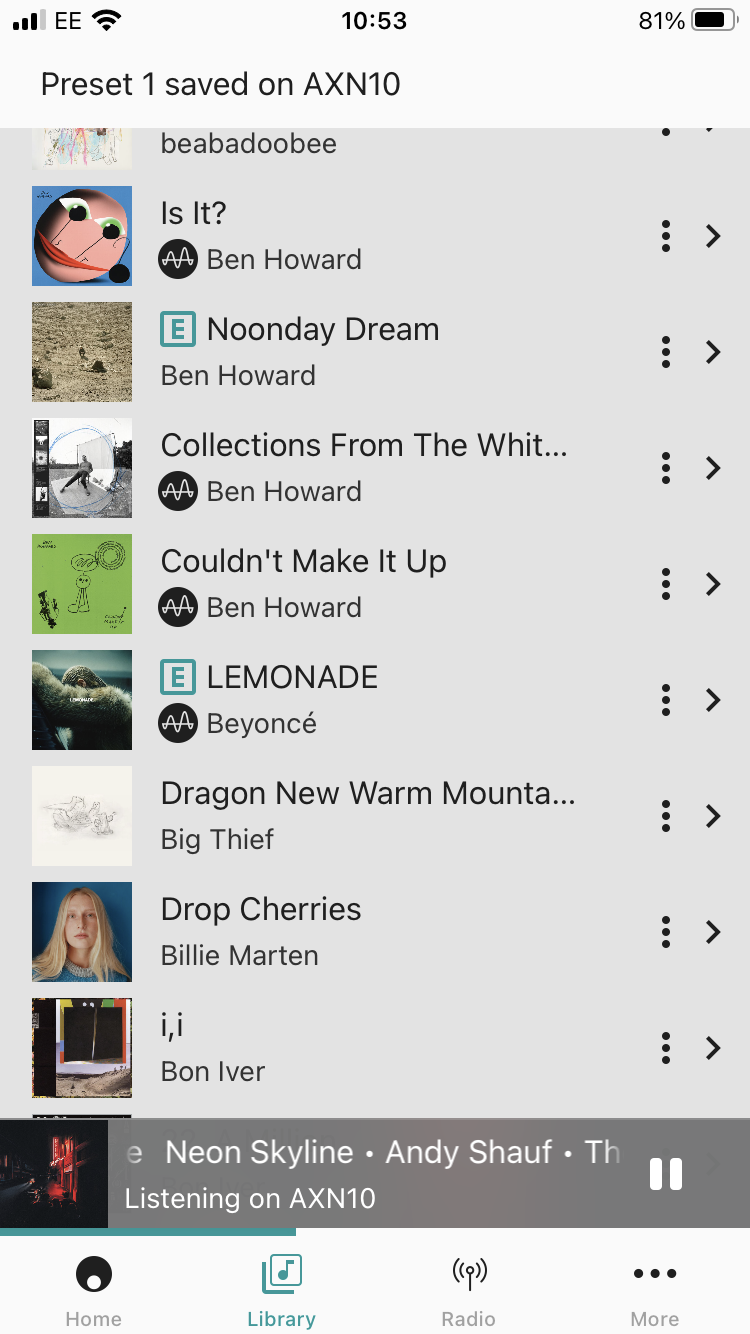Open options for Collections From The Whit...
This screenshot has width=750, height=1334.
point(666,468)
